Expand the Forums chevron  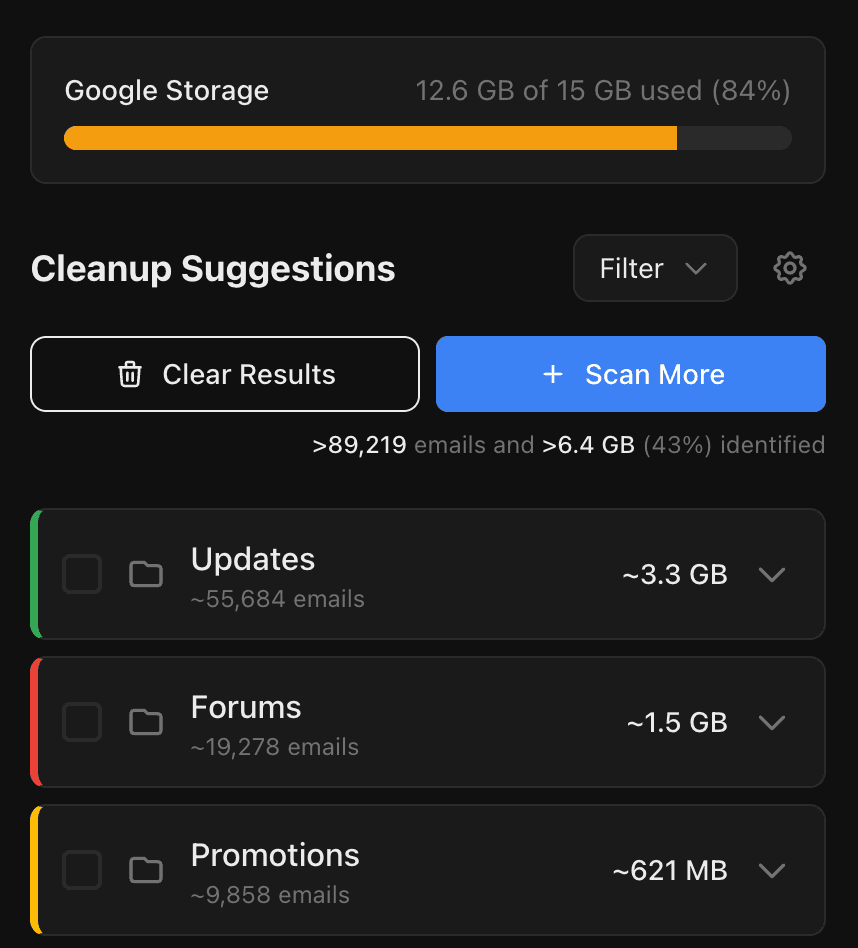point(771,722)
